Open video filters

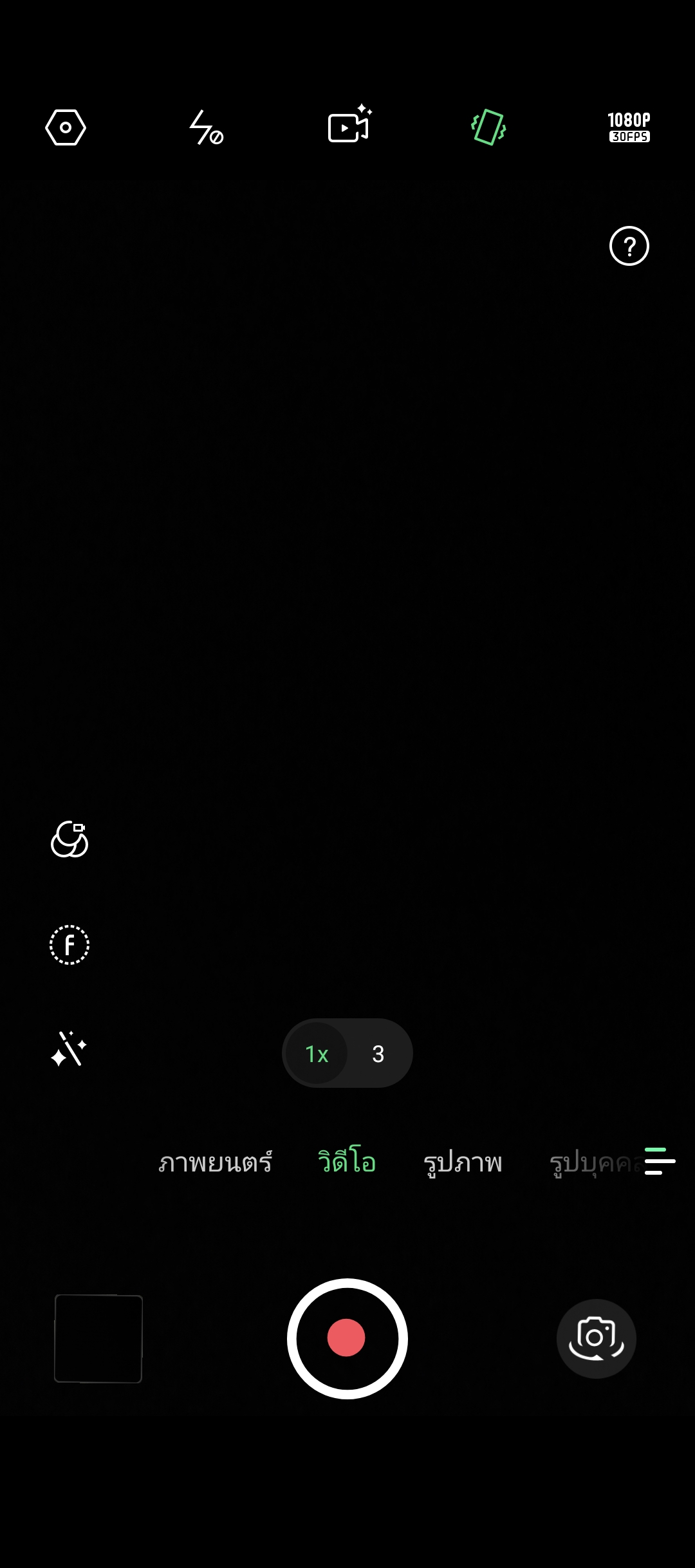(x=69, y=839)
